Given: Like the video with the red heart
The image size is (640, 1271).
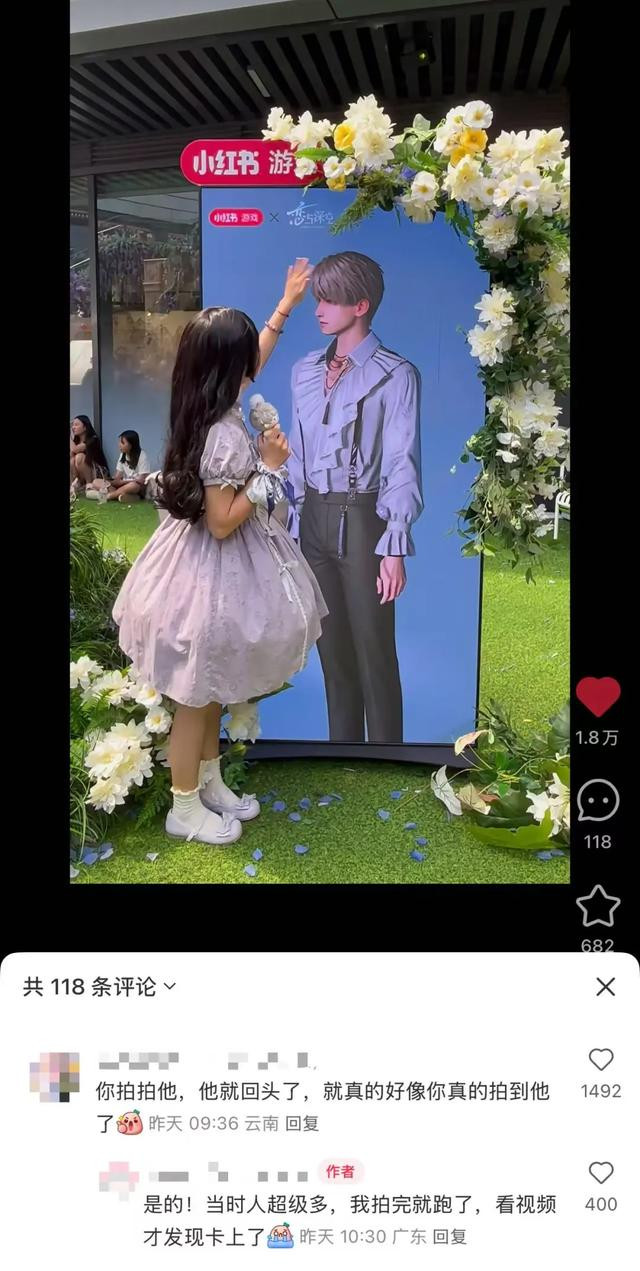Looking at the screenshot, I should (x=598, y=696).
